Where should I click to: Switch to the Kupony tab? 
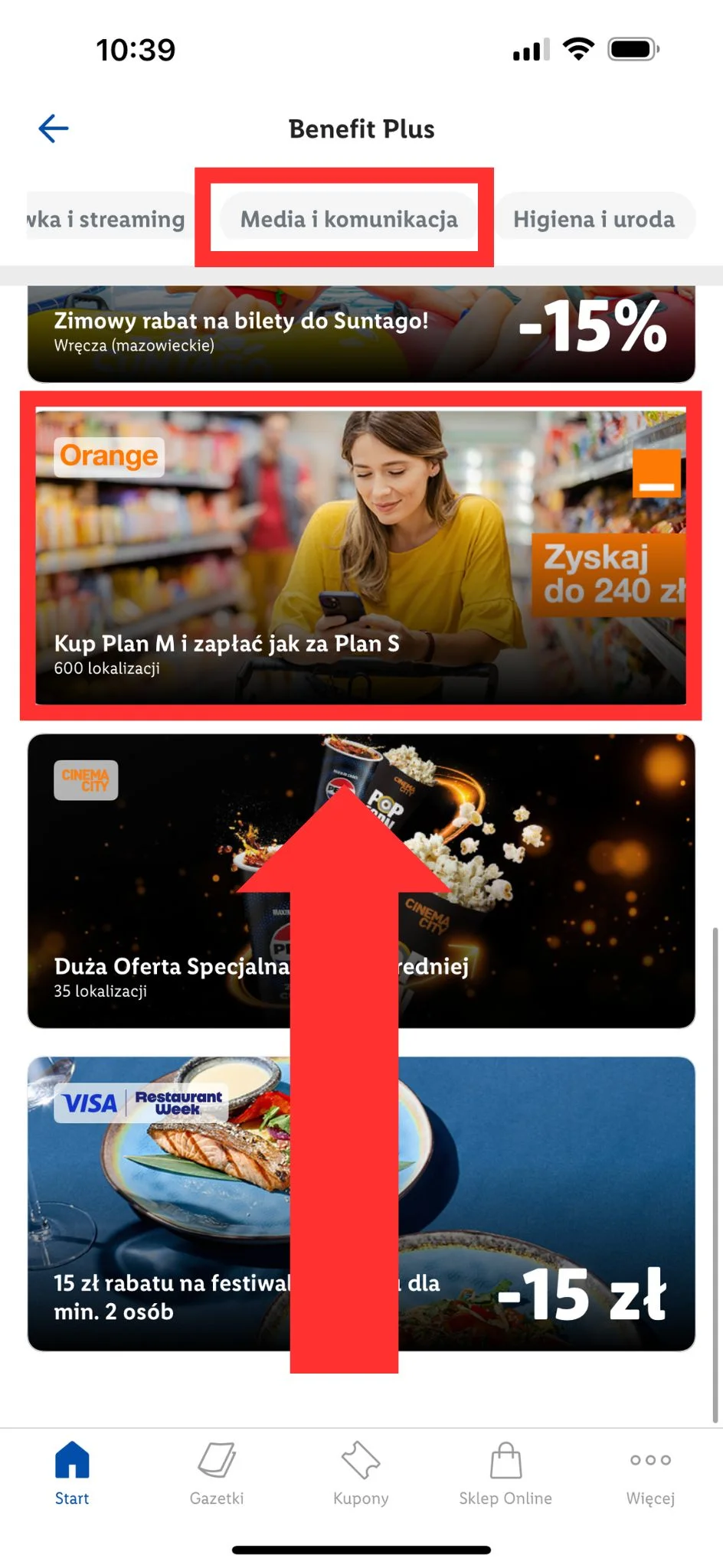[361, 1473]
